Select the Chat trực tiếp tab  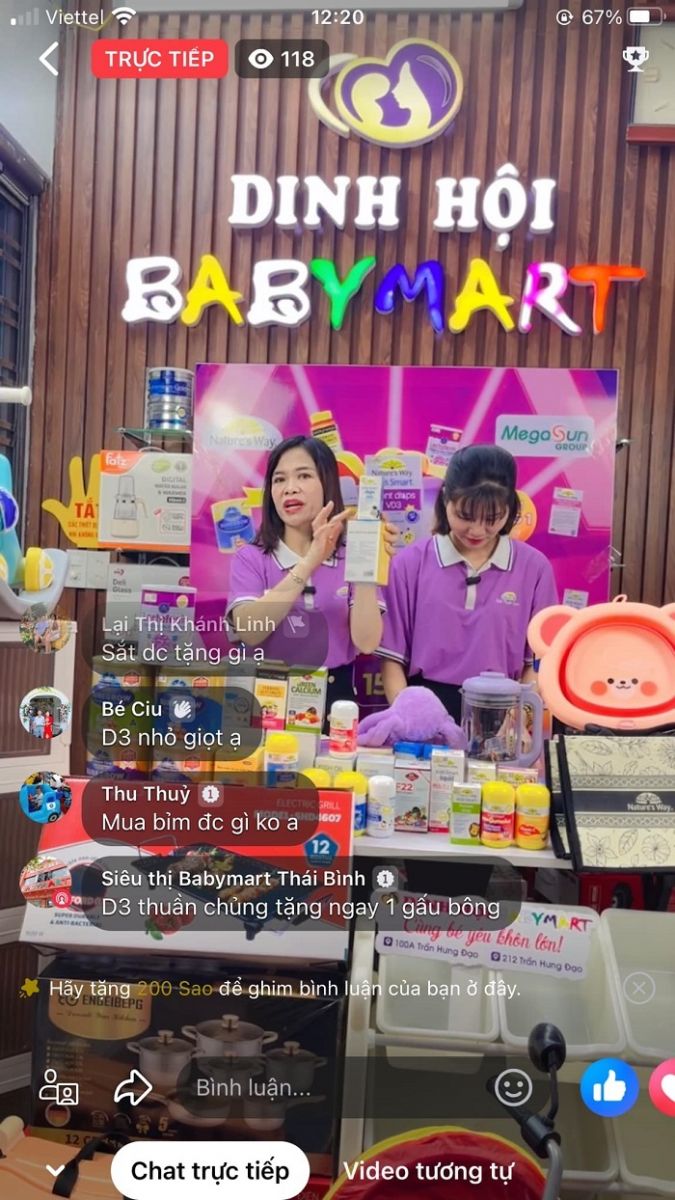pyautogui.click(x=210, y=1170)
